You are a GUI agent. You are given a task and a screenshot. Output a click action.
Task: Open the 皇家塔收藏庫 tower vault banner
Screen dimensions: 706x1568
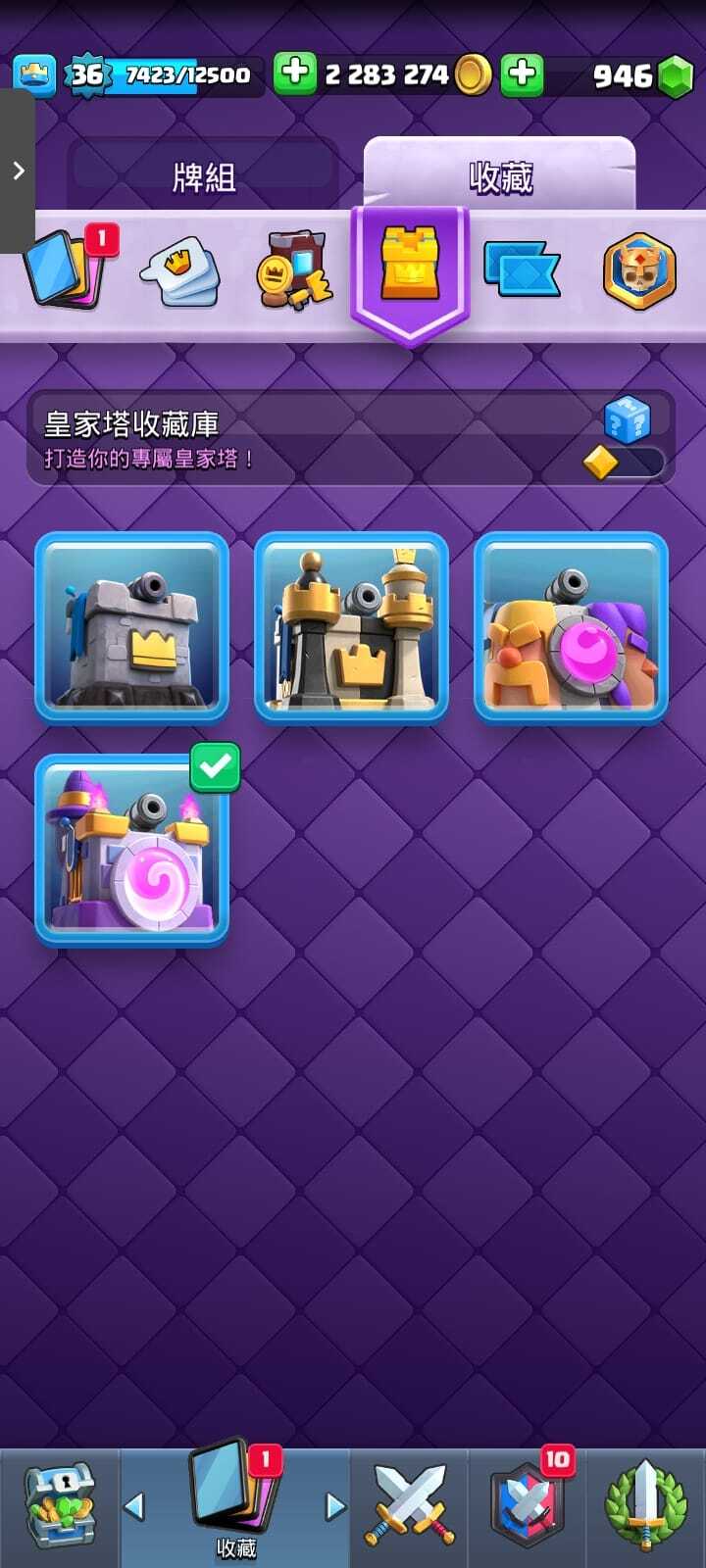click(x=350, y=438)
